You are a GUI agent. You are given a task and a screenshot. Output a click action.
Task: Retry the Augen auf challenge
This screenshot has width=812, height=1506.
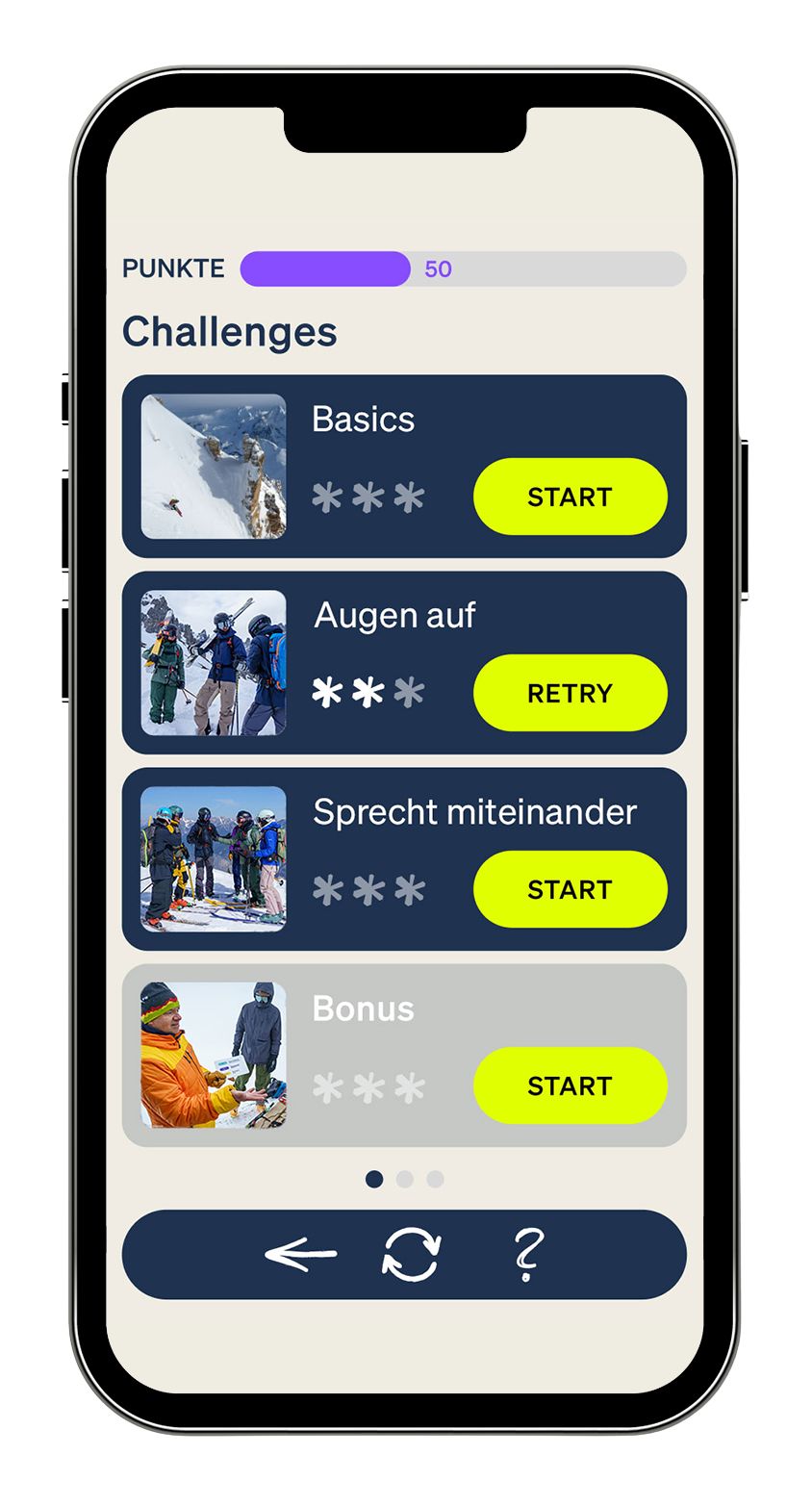[570, 693]
